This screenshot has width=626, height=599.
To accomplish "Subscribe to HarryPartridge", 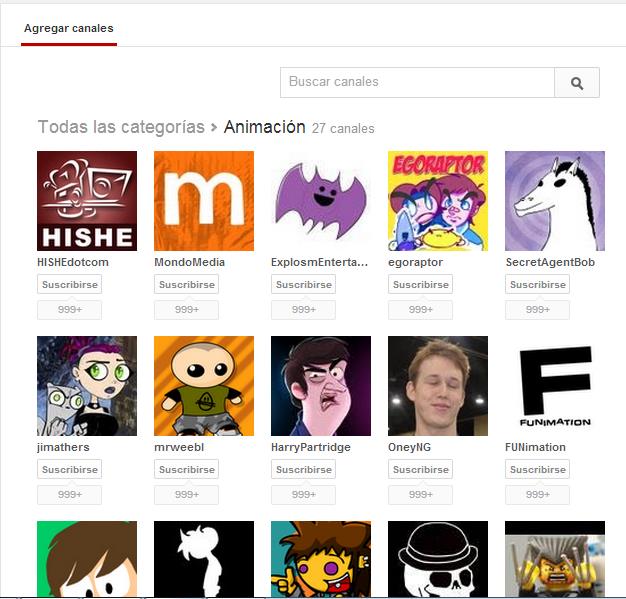I will coord(304,470).
